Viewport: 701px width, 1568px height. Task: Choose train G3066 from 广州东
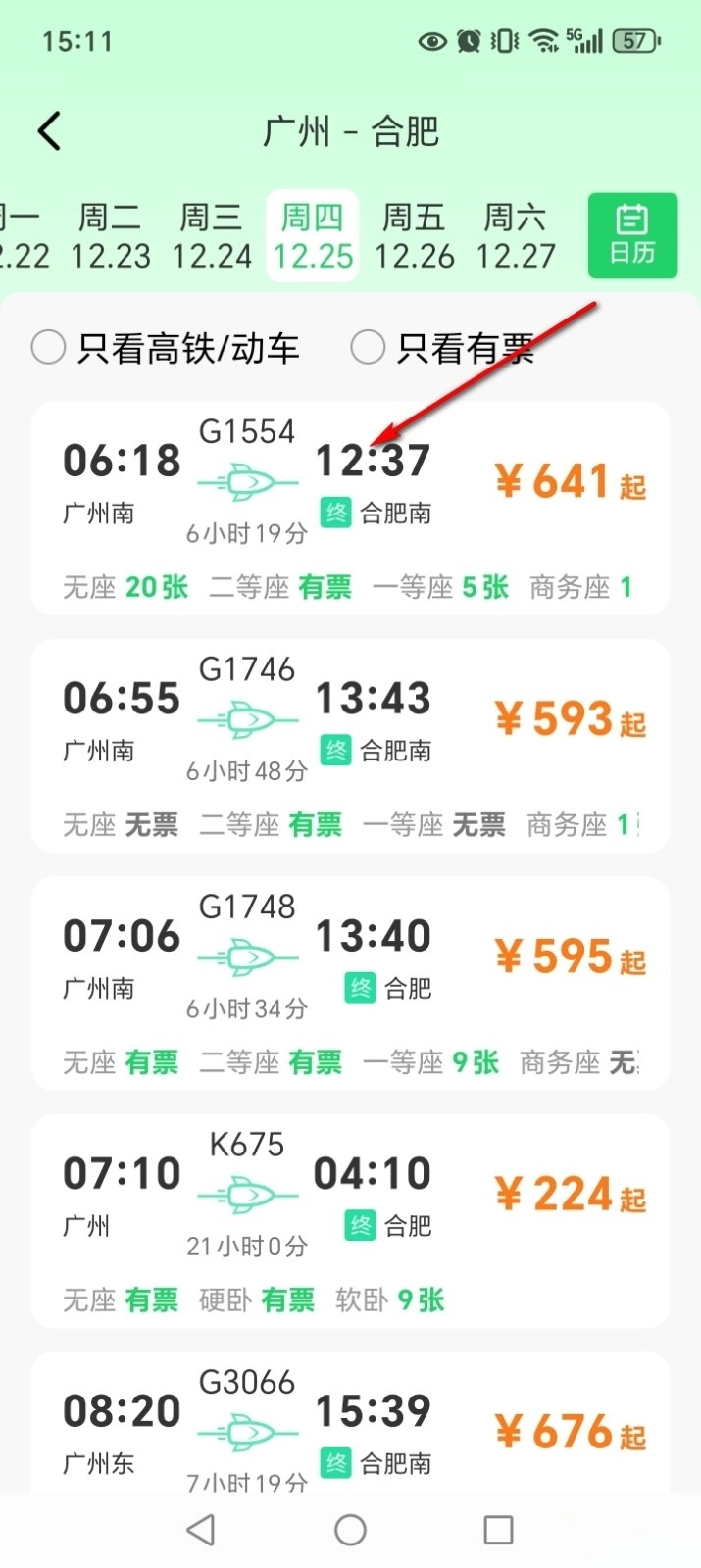[x=350, y=1426]
